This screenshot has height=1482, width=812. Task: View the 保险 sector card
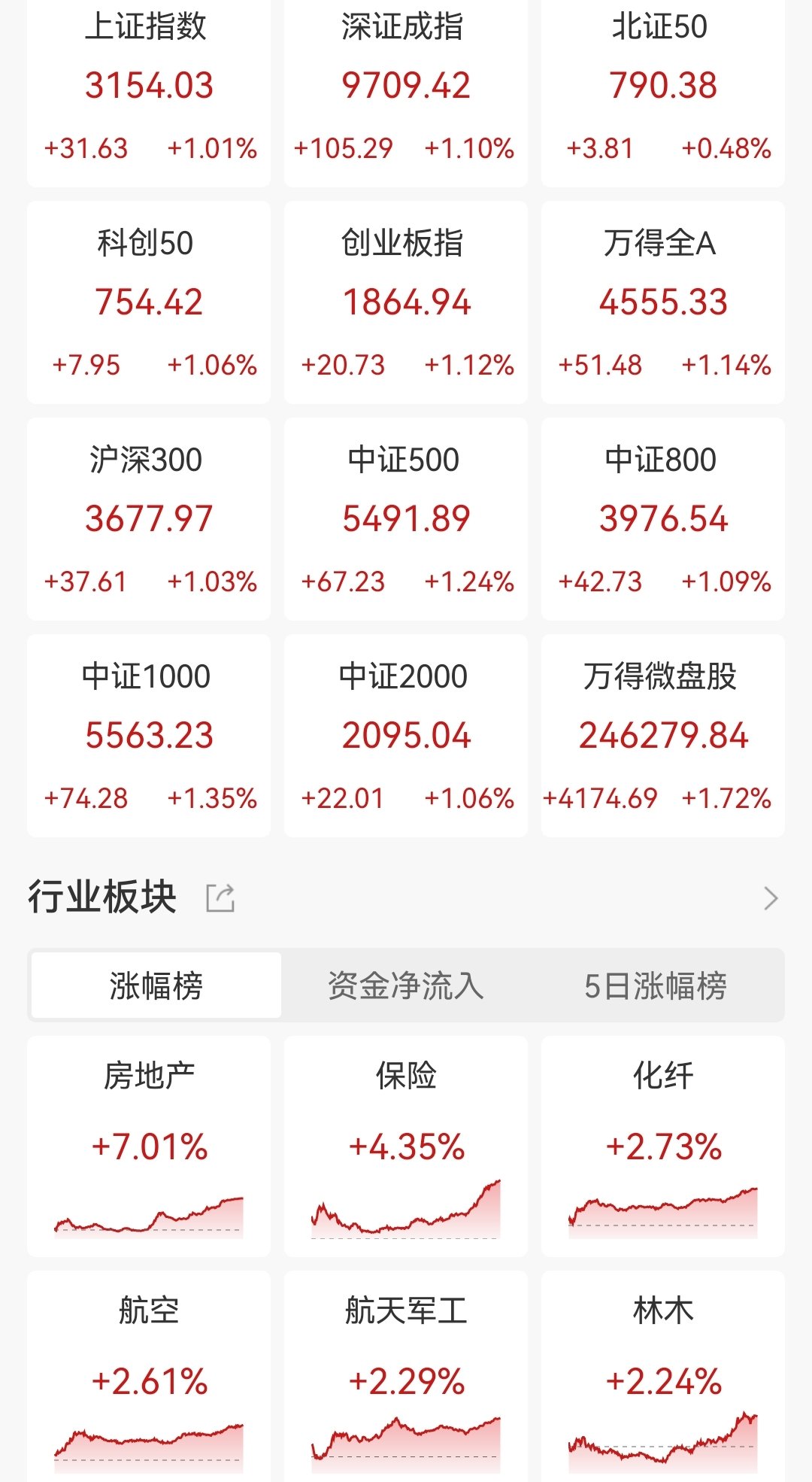(x=406, y=1146)
